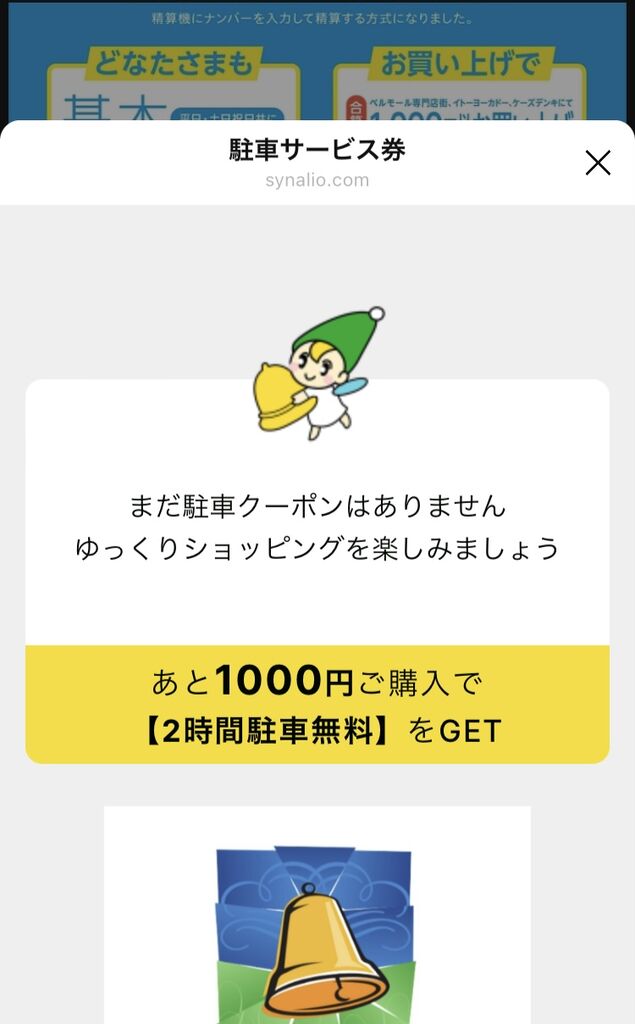This screenshot has width=635, height=1024.
Task: Close the 駐車サービス券 sheet
Action: 597,163
